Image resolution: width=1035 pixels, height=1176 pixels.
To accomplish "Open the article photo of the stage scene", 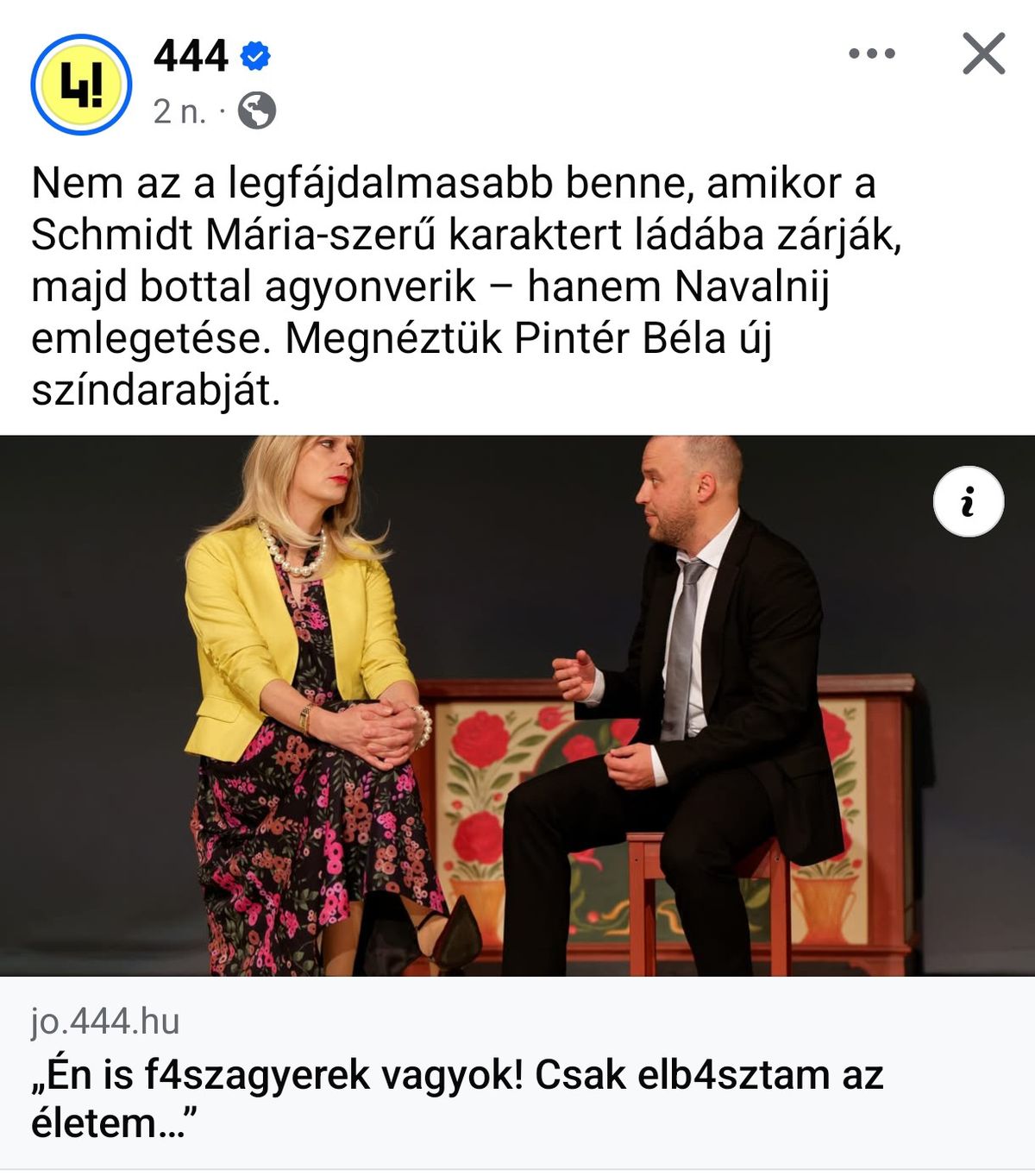I will 517,706.
